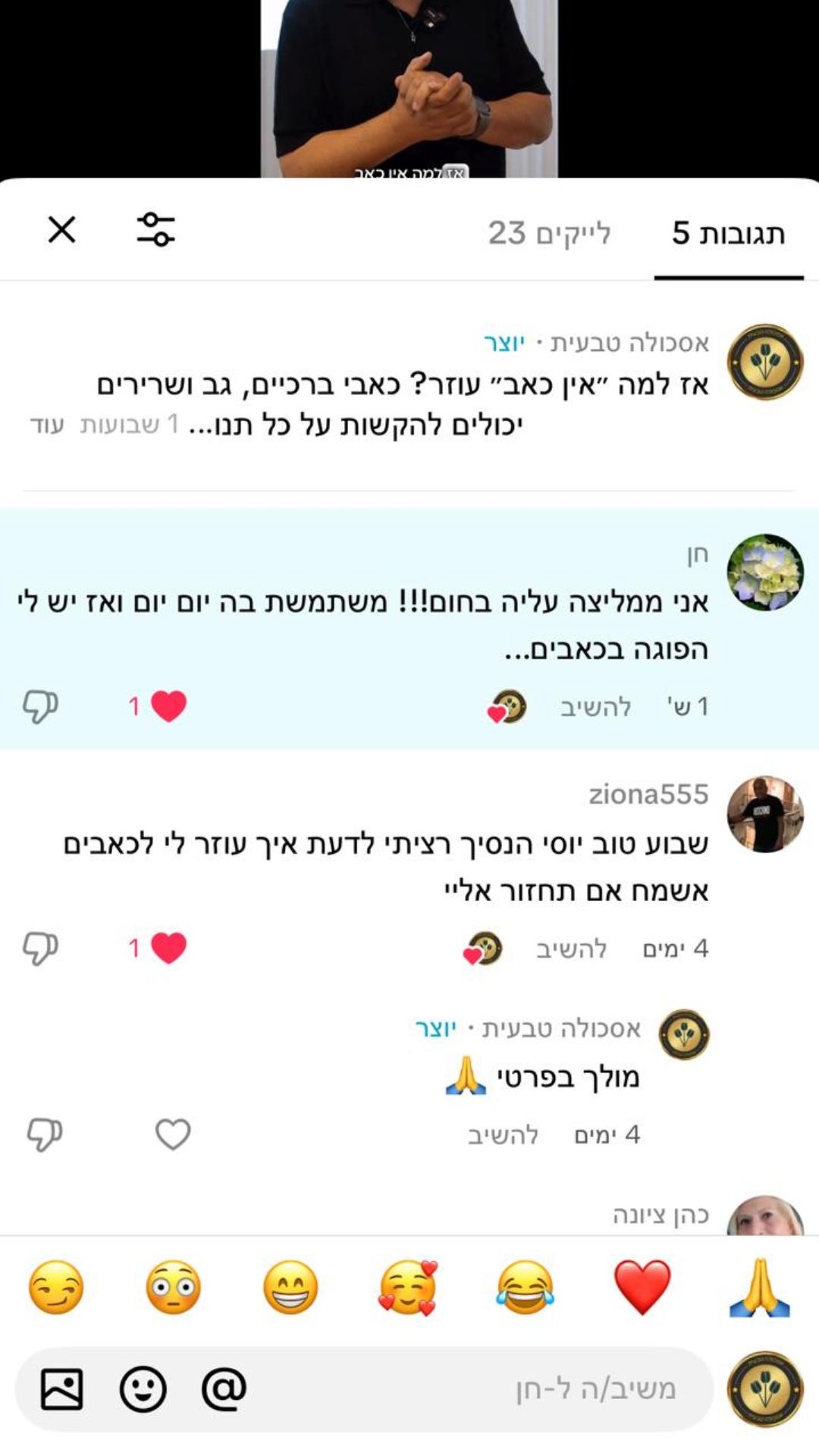Image resolution: width=819 pixels, height=1456 pixels.
Task: Like ziona555's comment
Action: point(168,948)
